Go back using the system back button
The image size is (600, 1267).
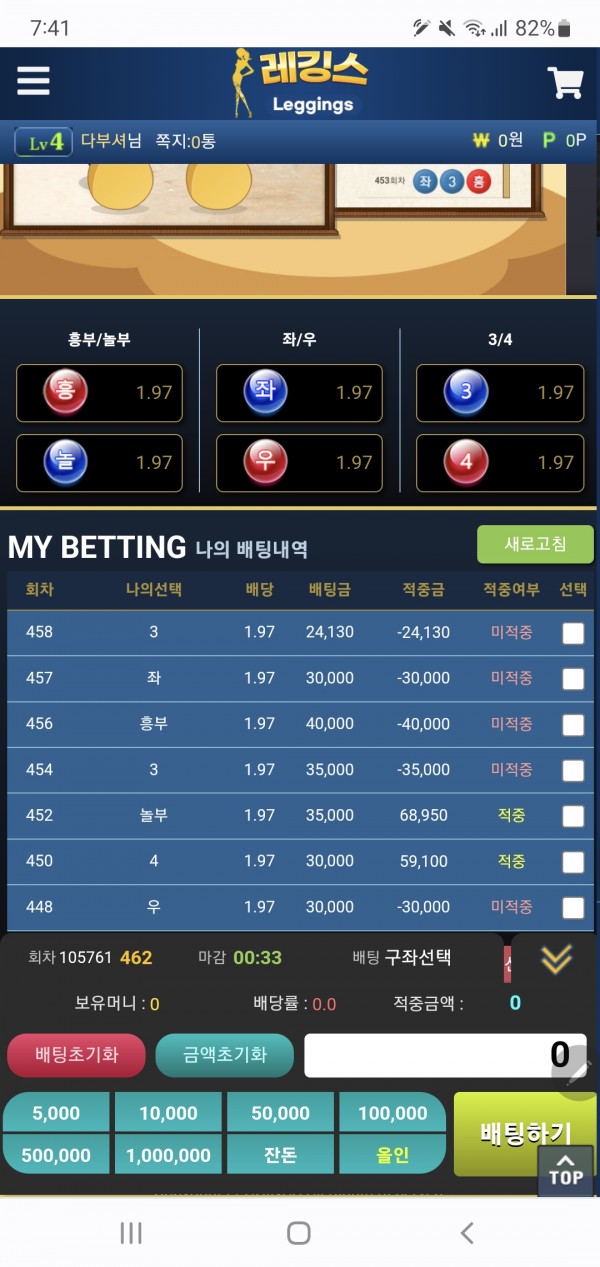click(x=466, y=1233)
